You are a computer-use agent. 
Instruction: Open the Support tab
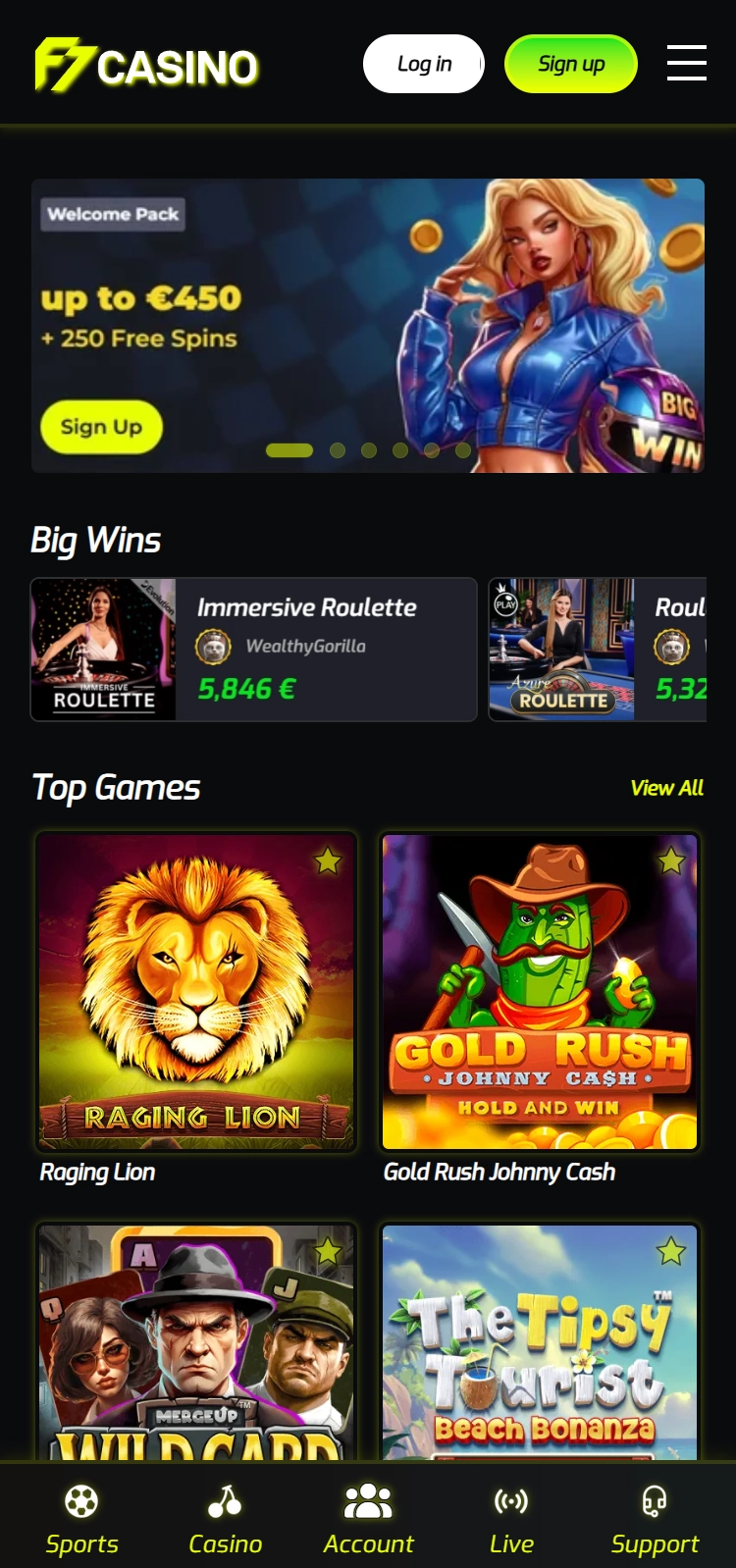click(x=655, y=1519)
